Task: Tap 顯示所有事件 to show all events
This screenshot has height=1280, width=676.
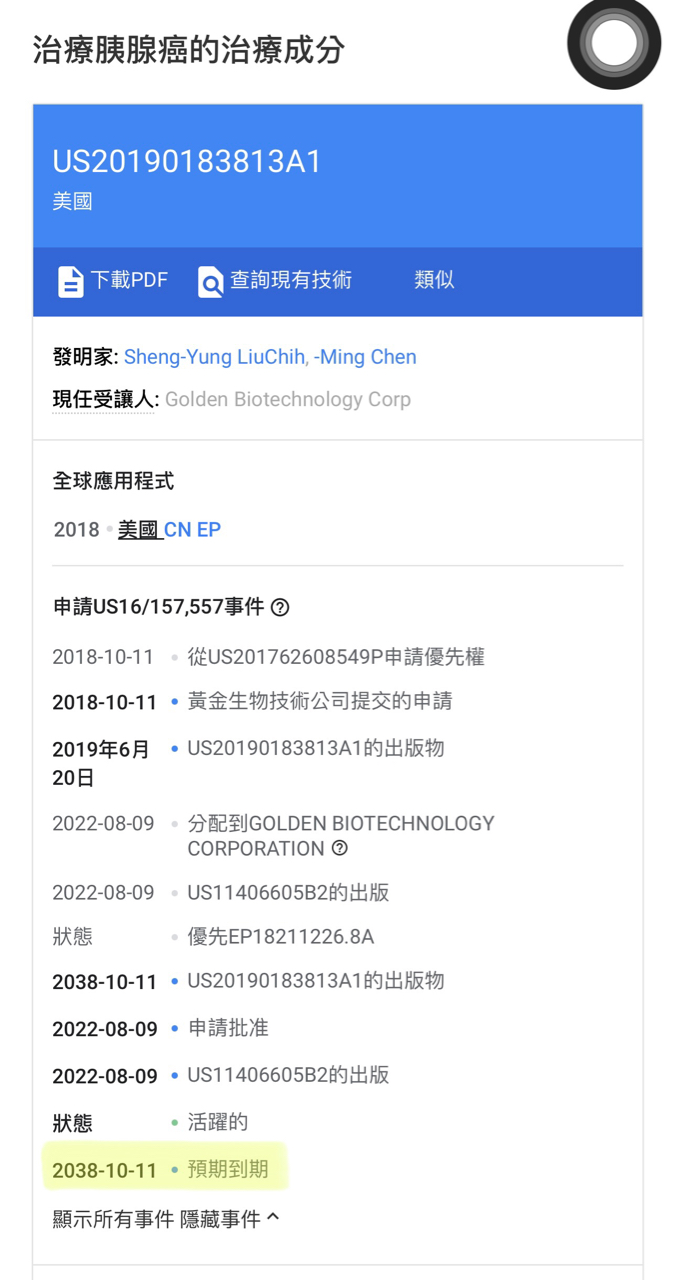Action: pos(113,1219)
